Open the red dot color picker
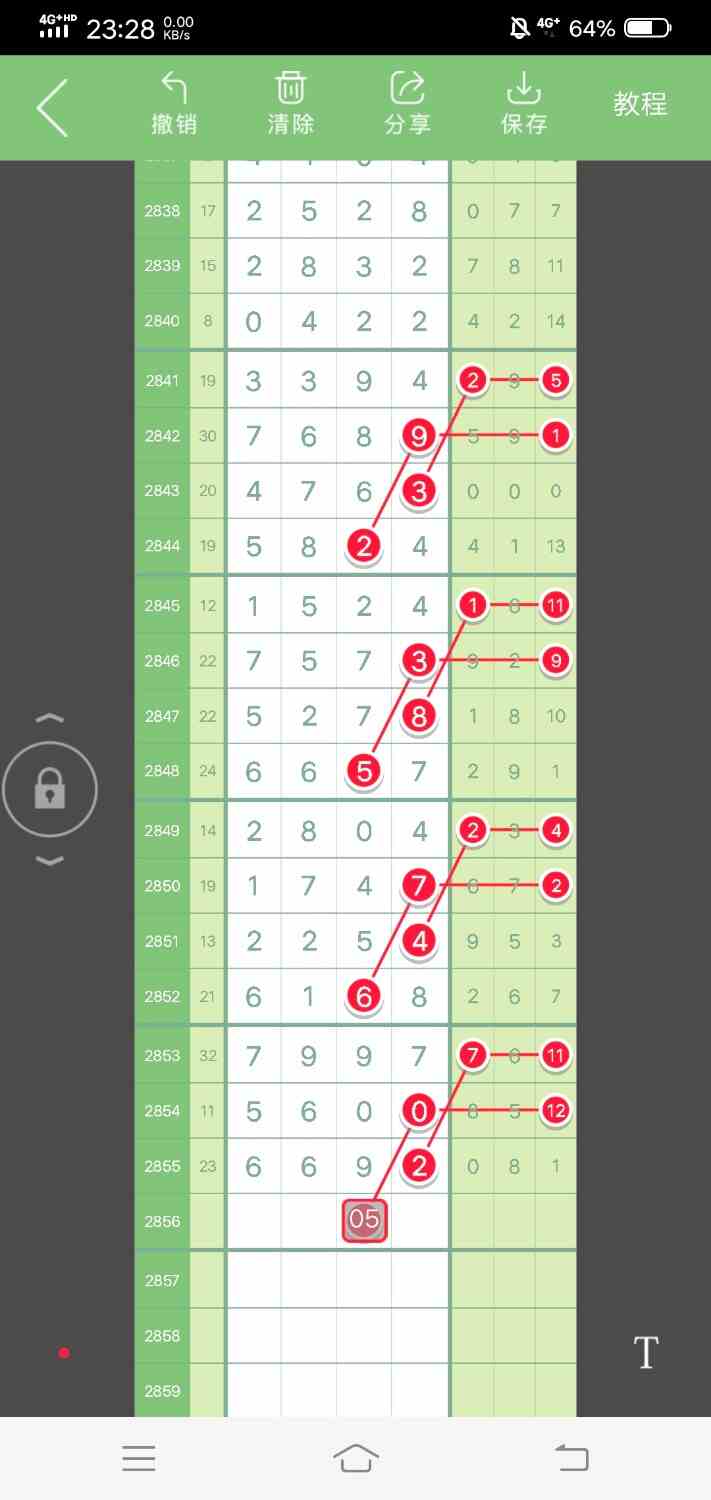Image resolution: width=711 pixels, height=1500 pixels. click(x=64, y=1353)
